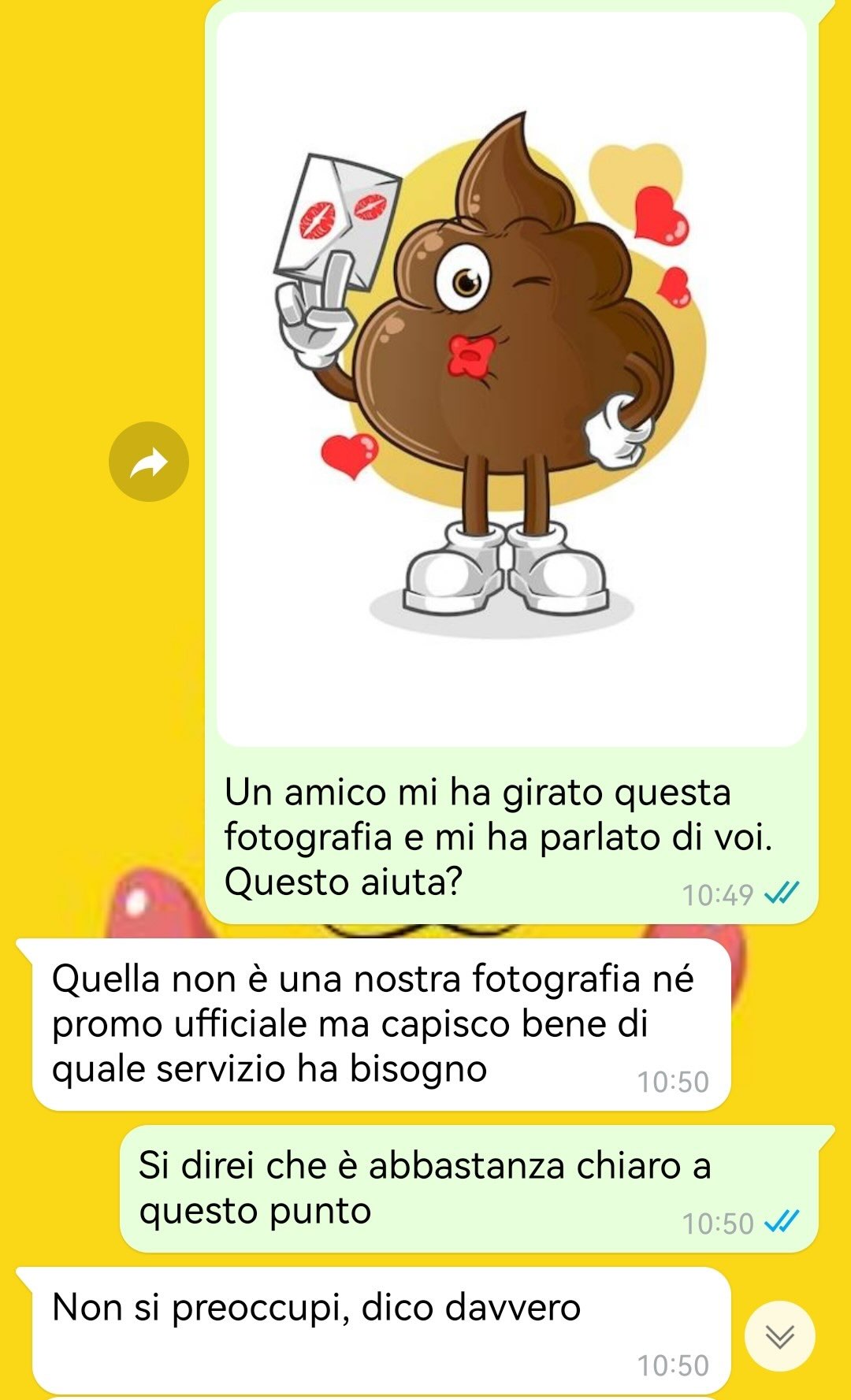Forward the cartoon image message
This screenshot has width=851, height=1400.
click(x=149, y=462)
